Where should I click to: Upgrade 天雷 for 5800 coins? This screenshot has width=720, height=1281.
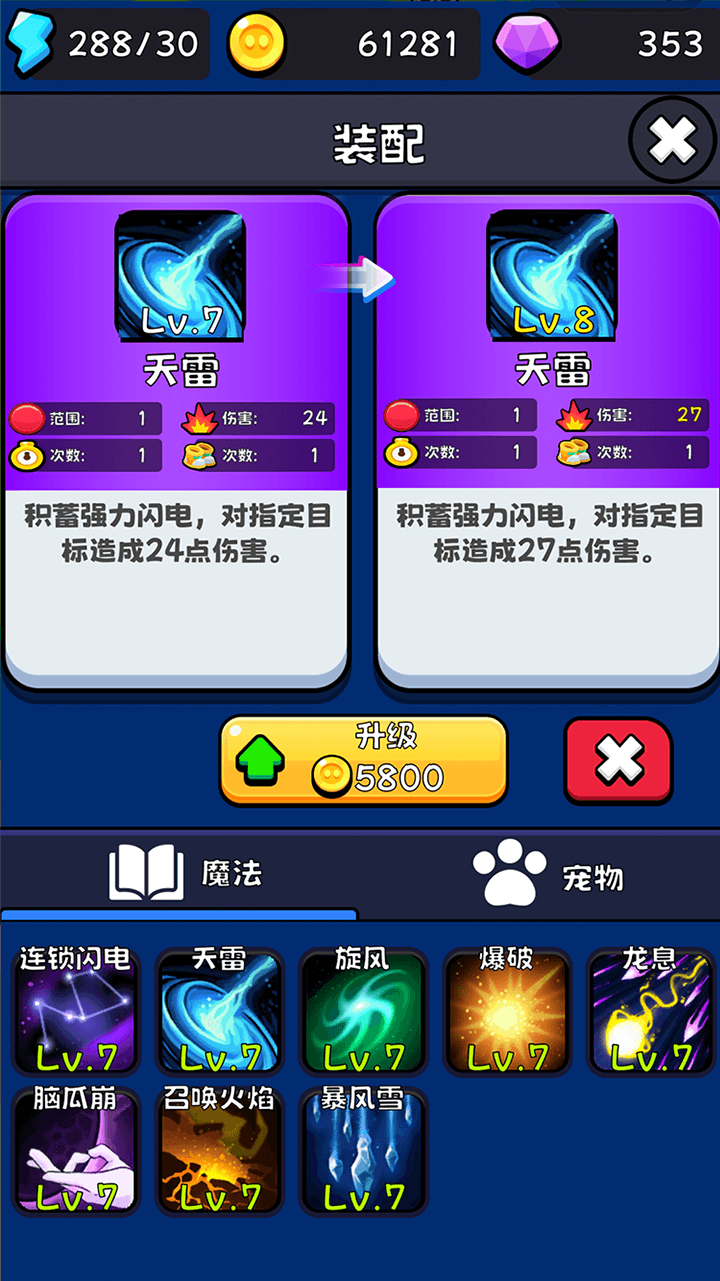[x=363, y=761]
